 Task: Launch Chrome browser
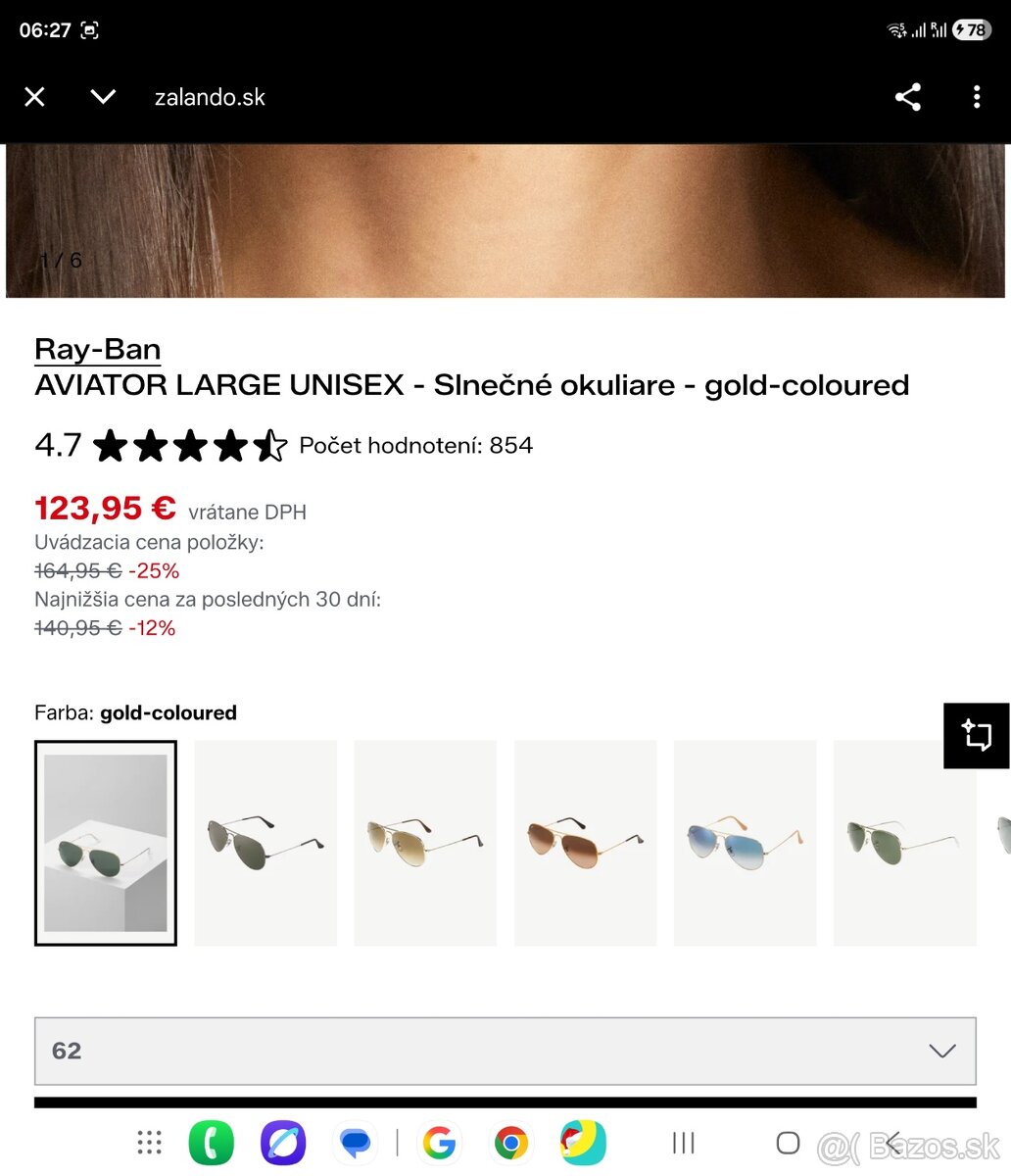[511, 1142]
